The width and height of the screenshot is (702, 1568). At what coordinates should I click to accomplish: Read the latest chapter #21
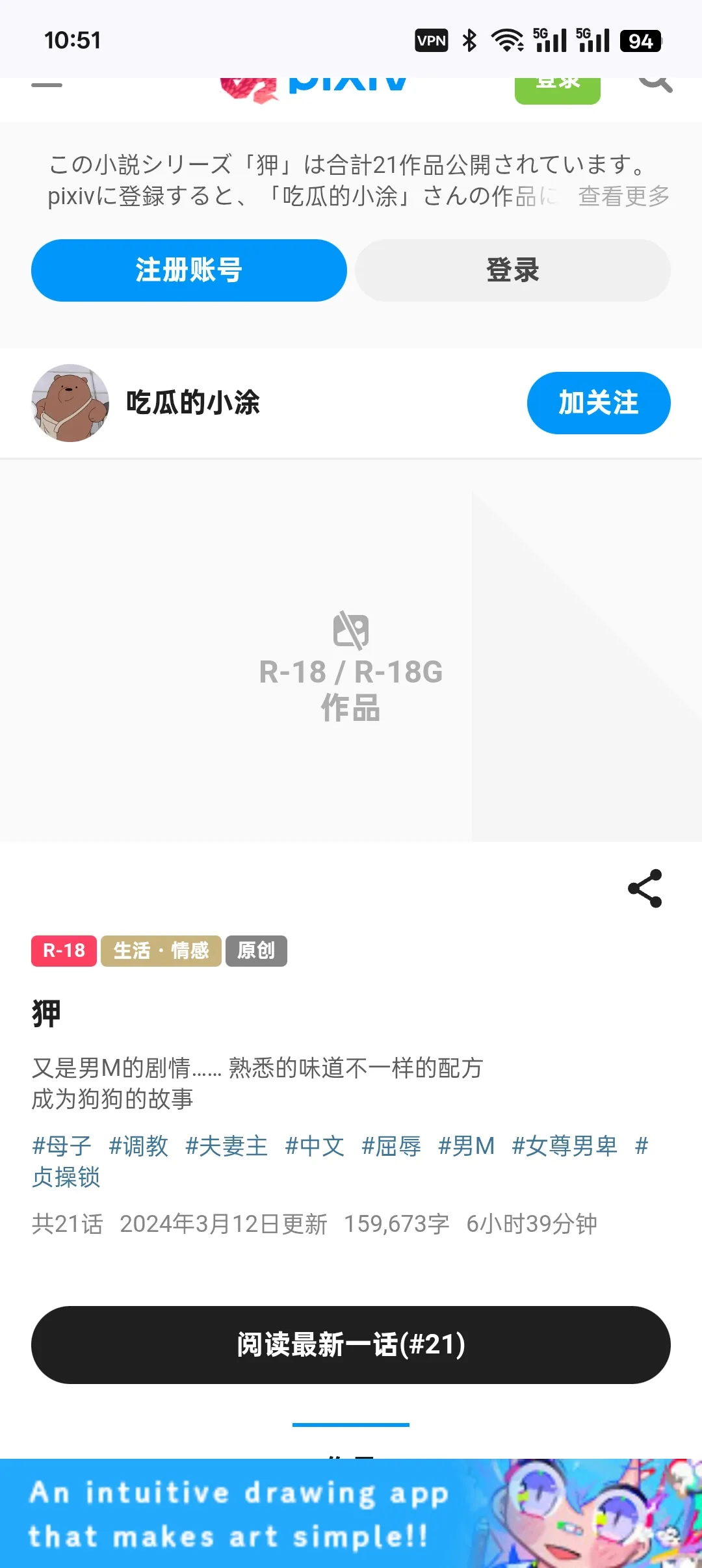[351, 1344]
